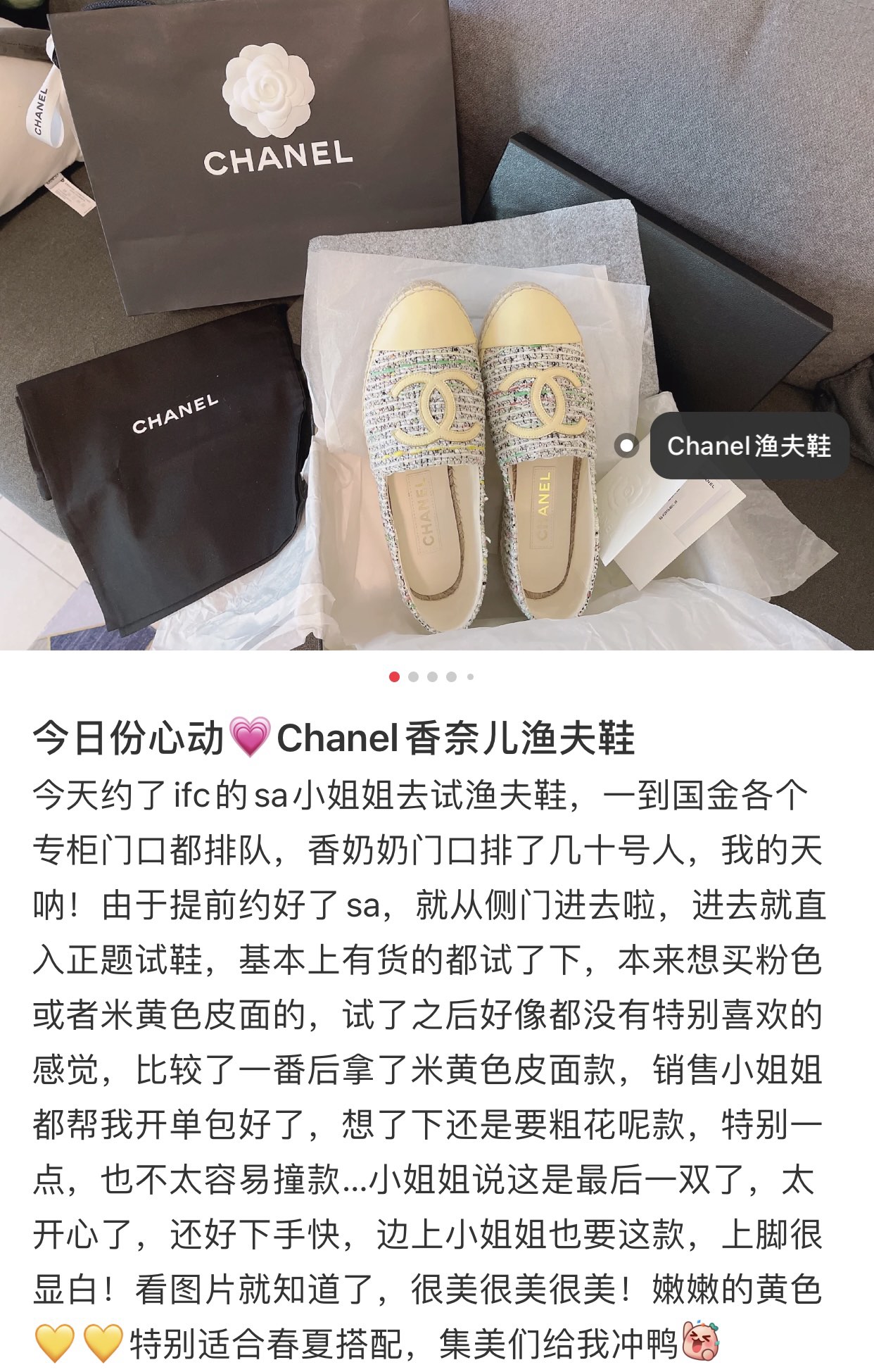Open the Chanel espadrilles post photo

click(437, 325)
